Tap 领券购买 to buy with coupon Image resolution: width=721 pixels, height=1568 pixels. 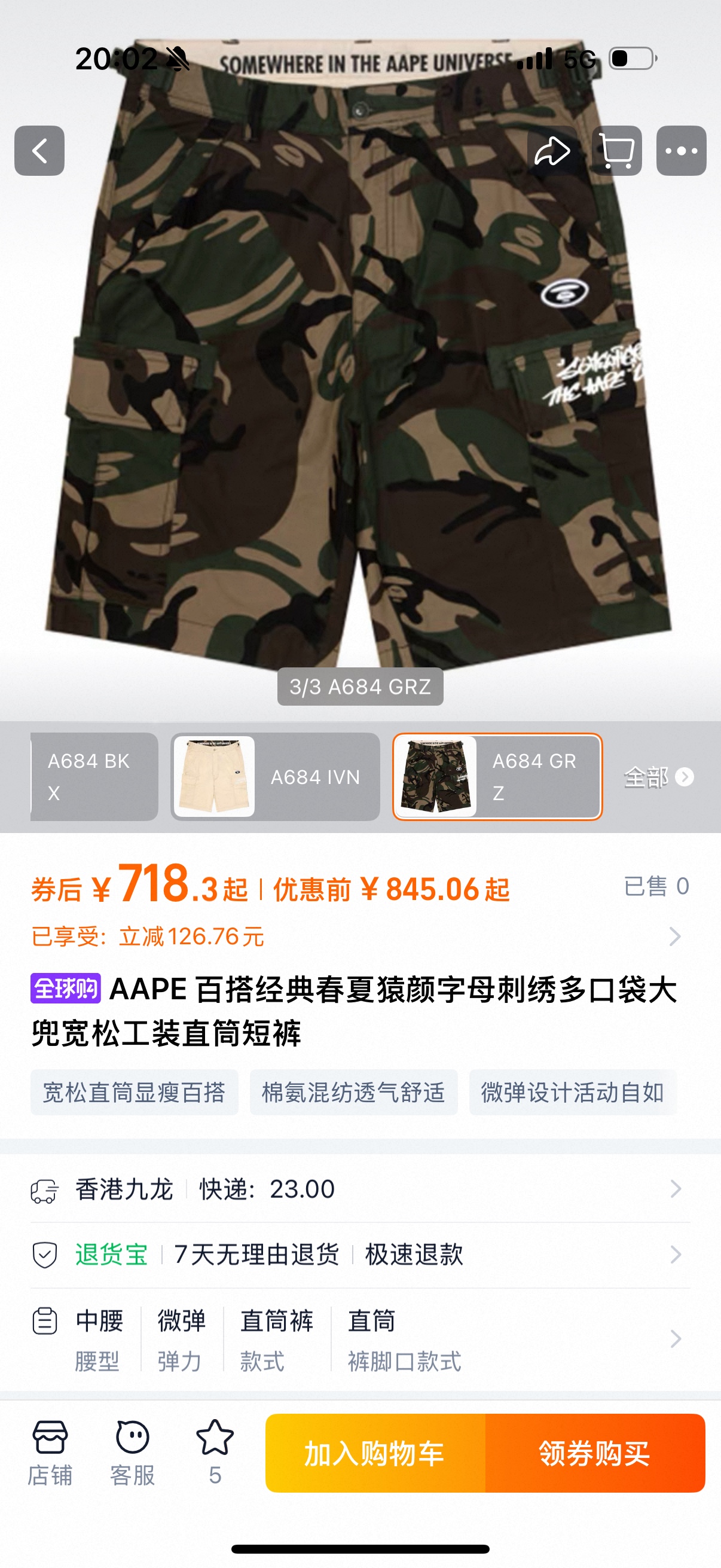tap(594, 1453)
